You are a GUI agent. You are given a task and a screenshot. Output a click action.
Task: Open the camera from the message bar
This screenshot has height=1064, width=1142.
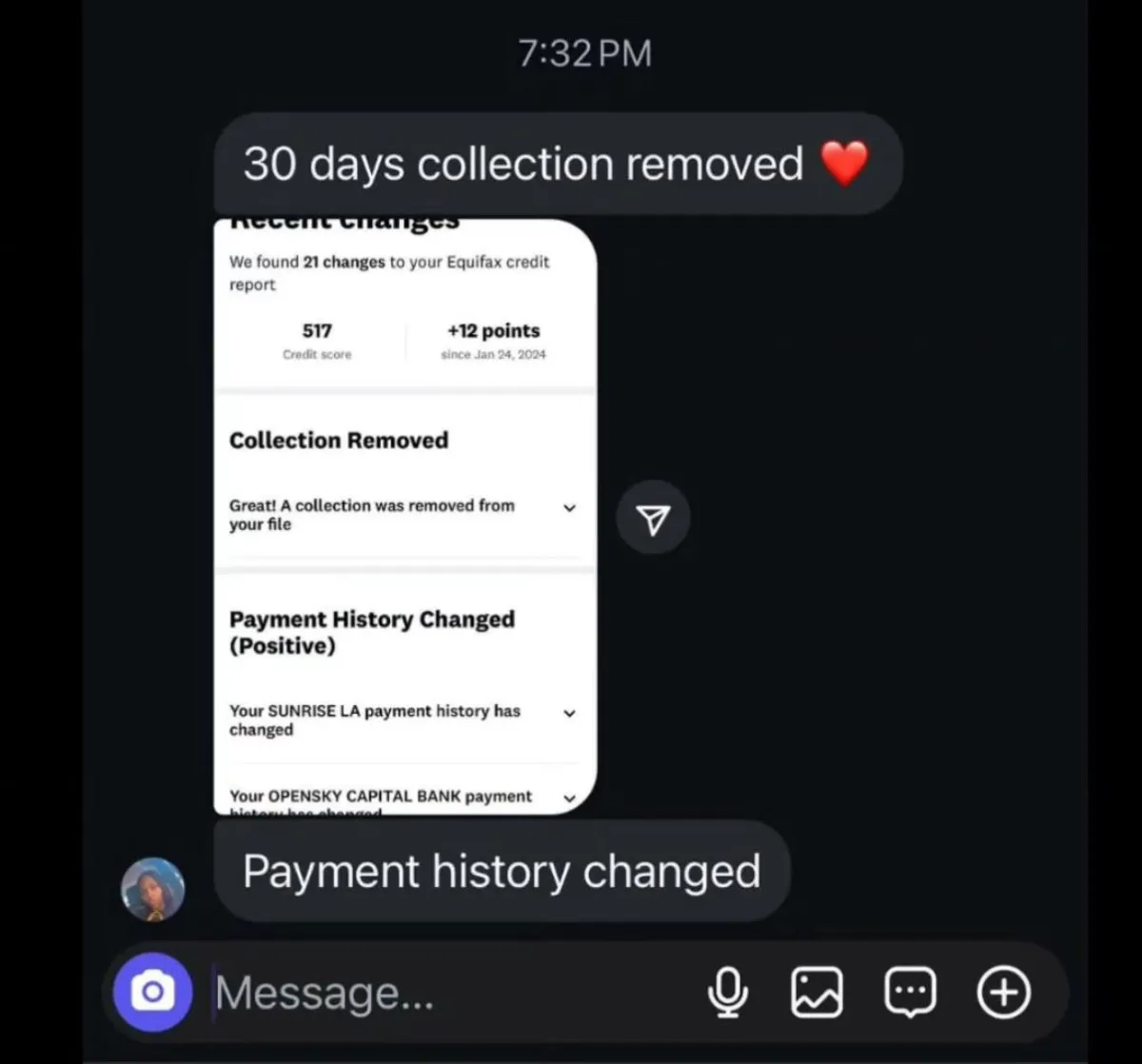tap(152, 993)
